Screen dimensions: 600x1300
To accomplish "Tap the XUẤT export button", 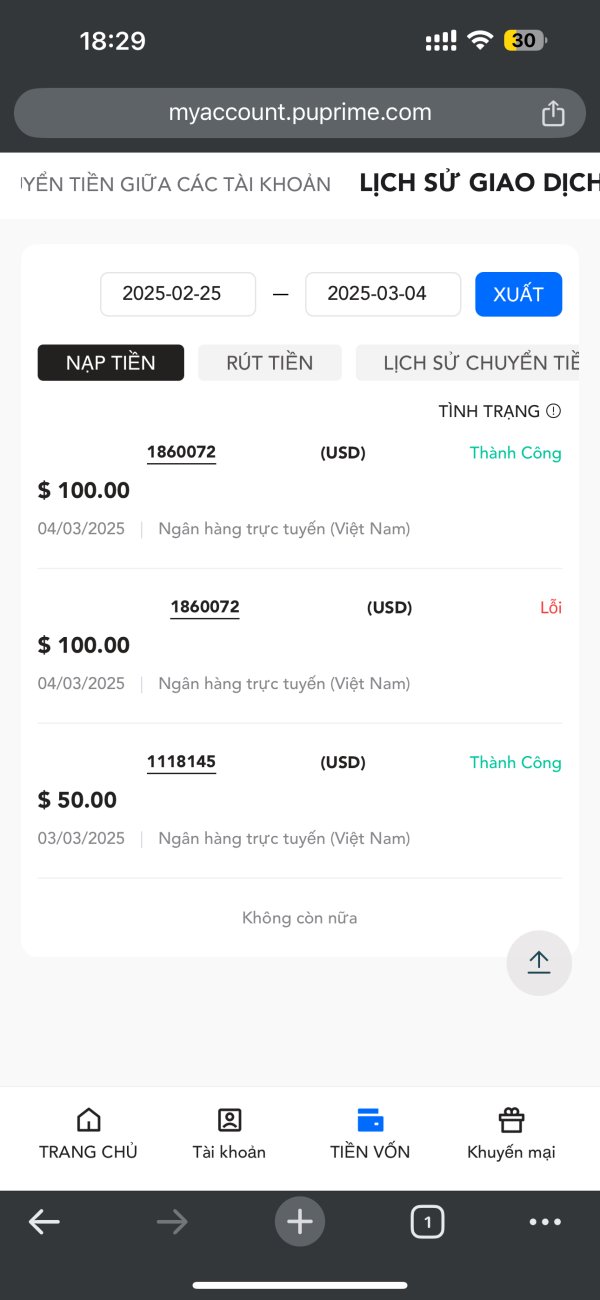I will (518, 294).
